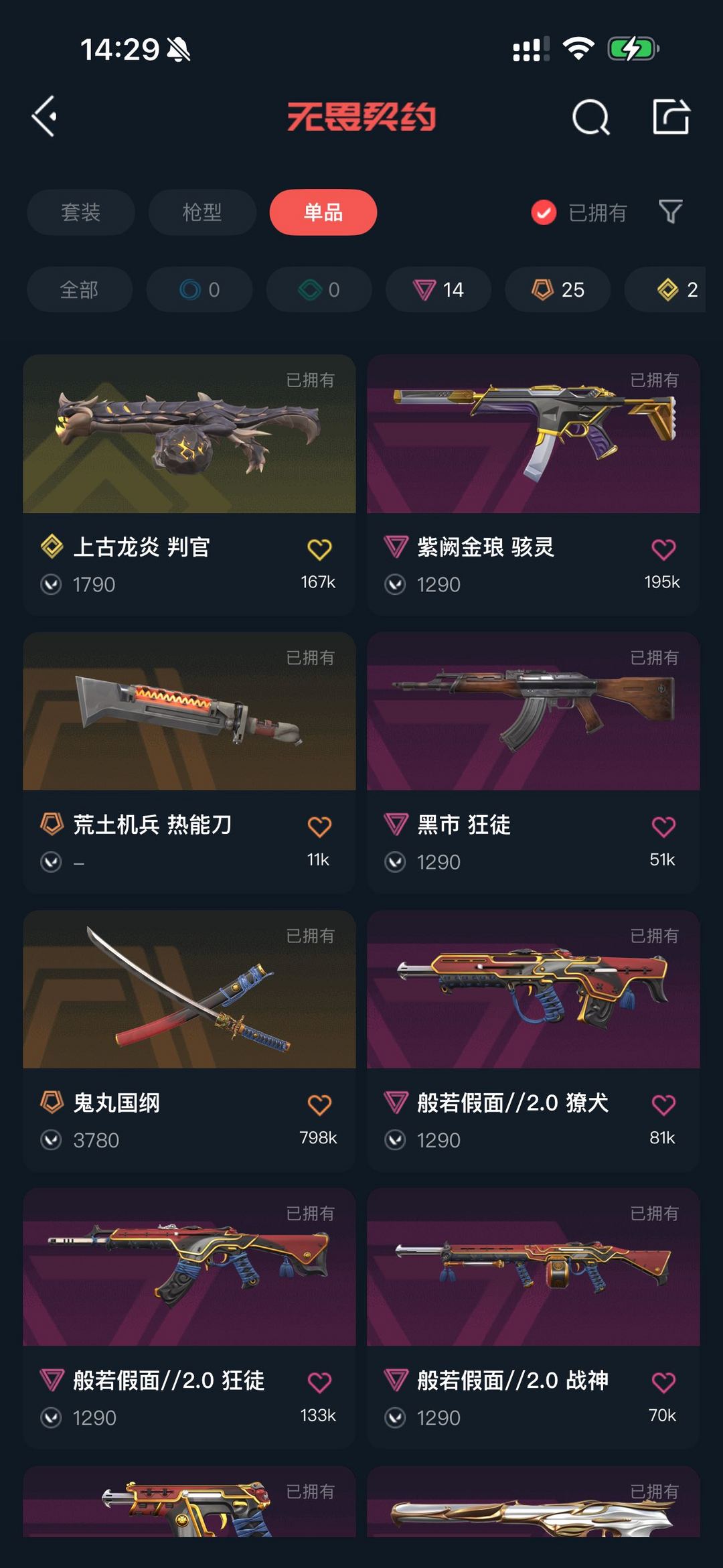Screen dimensions: 723x1568
Task: Tap the heart on 鬼丸国纲 card
Action: point(319,1103)
